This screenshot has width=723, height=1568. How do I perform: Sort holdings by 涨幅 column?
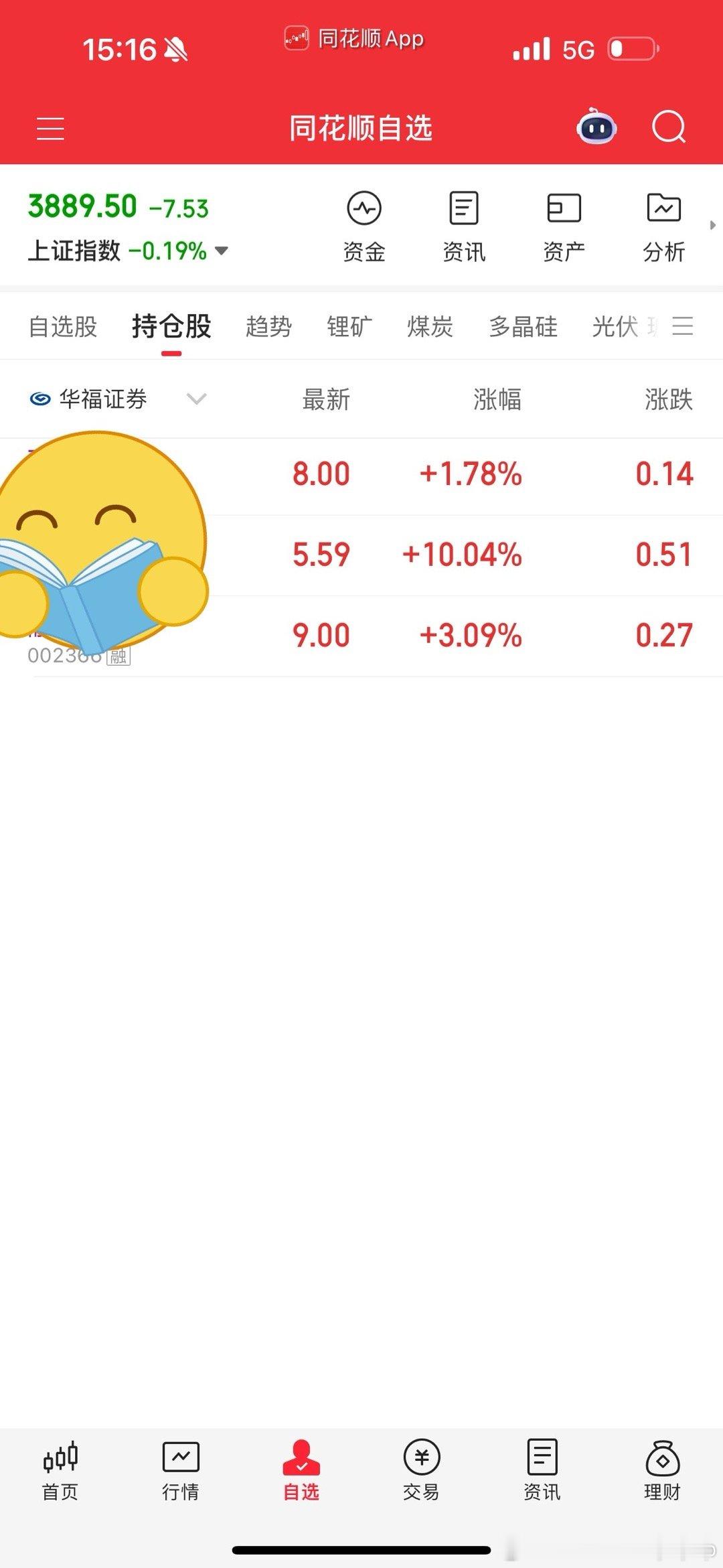pos(497,399)
